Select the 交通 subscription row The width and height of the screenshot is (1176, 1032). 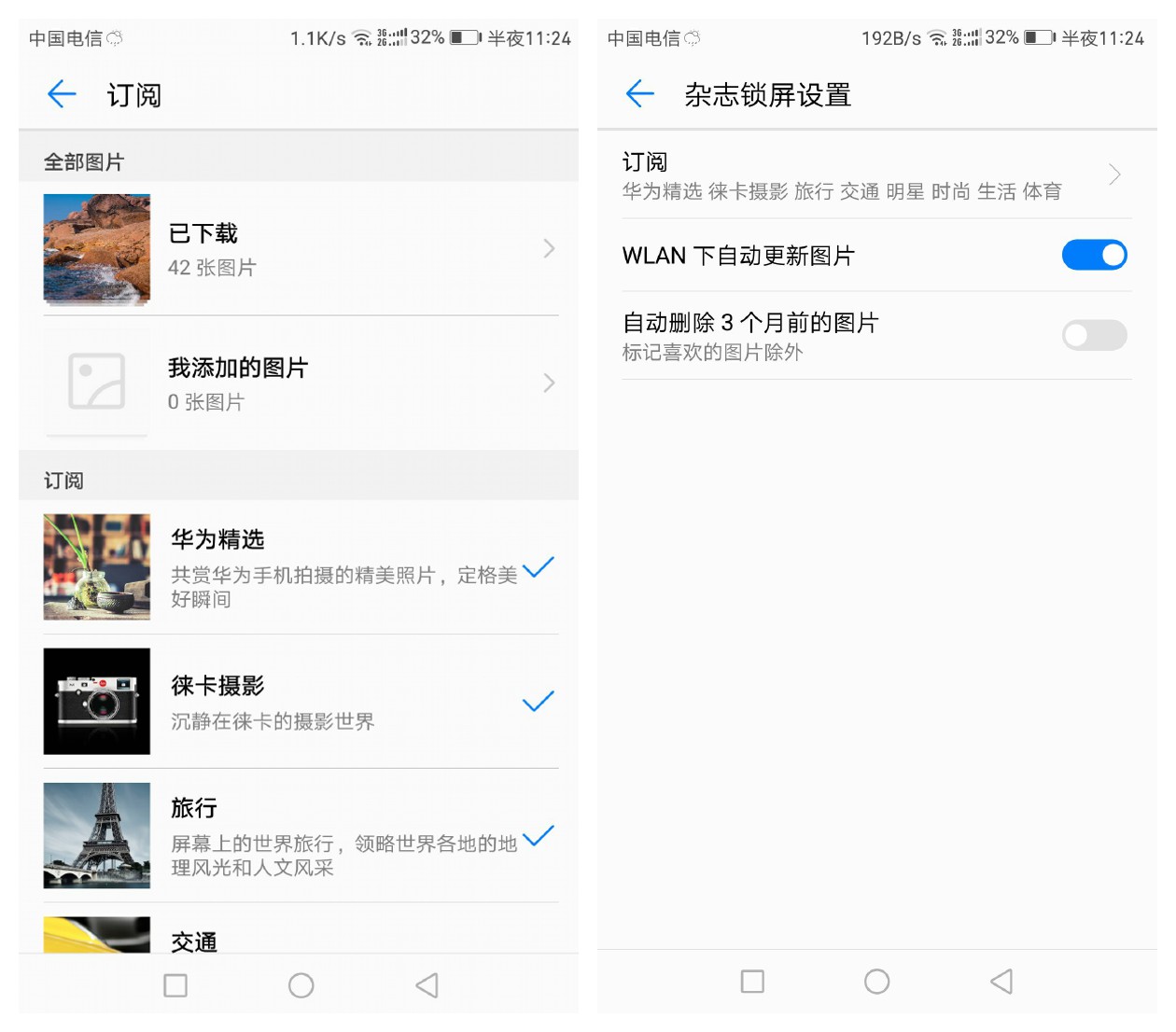[299, 938]
